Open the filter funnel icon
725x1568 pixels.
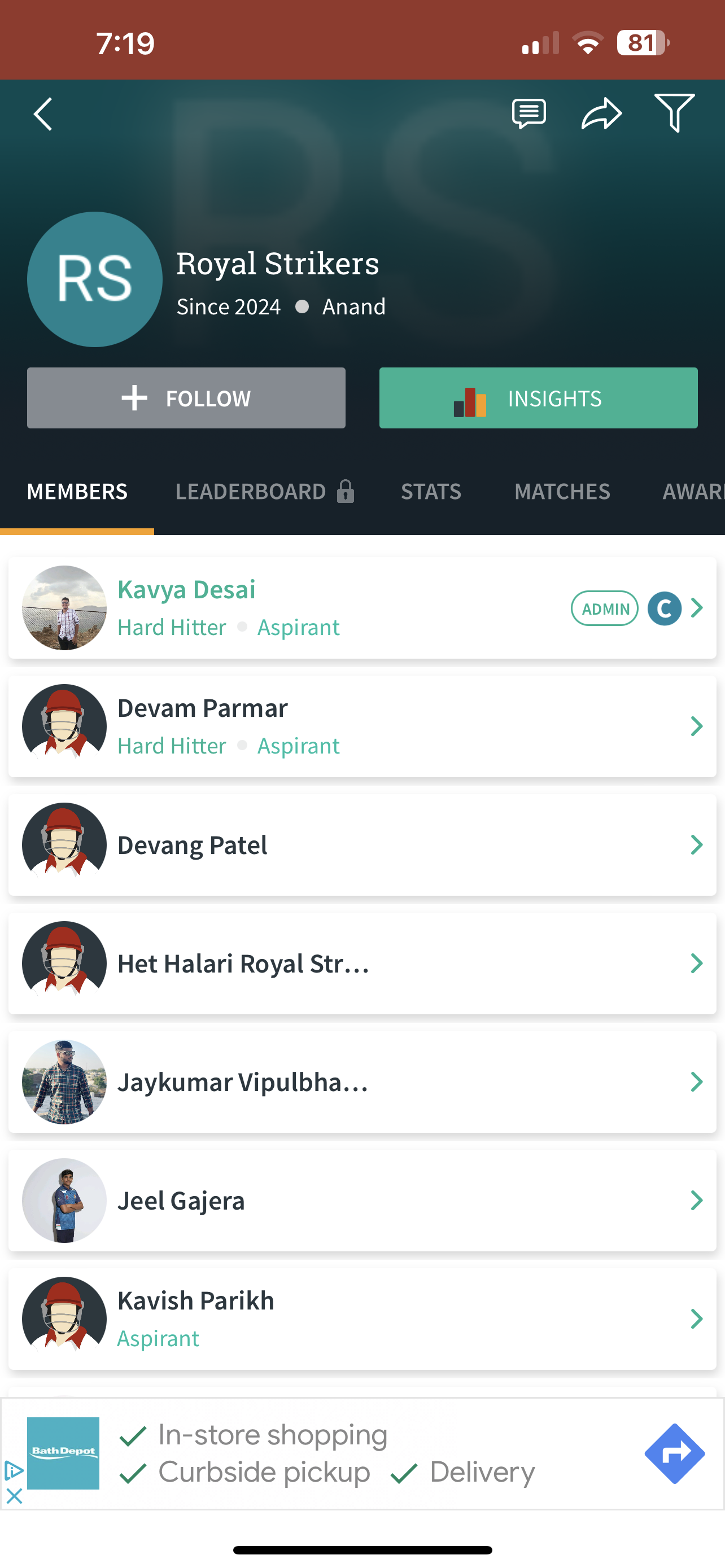click(674, 113)
